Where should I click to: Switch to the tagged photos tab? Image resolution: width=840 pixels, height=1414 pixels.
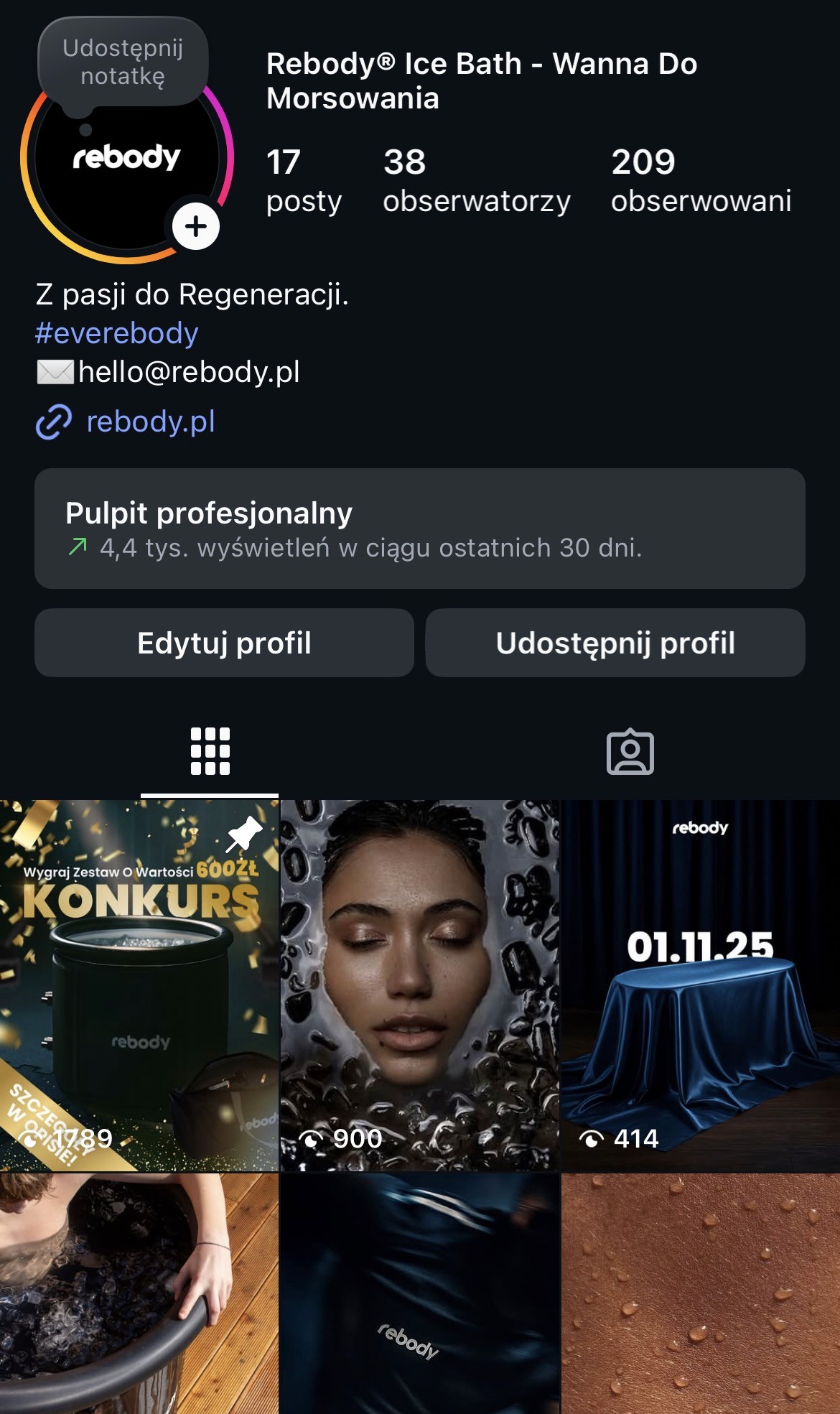pos(630,752)
